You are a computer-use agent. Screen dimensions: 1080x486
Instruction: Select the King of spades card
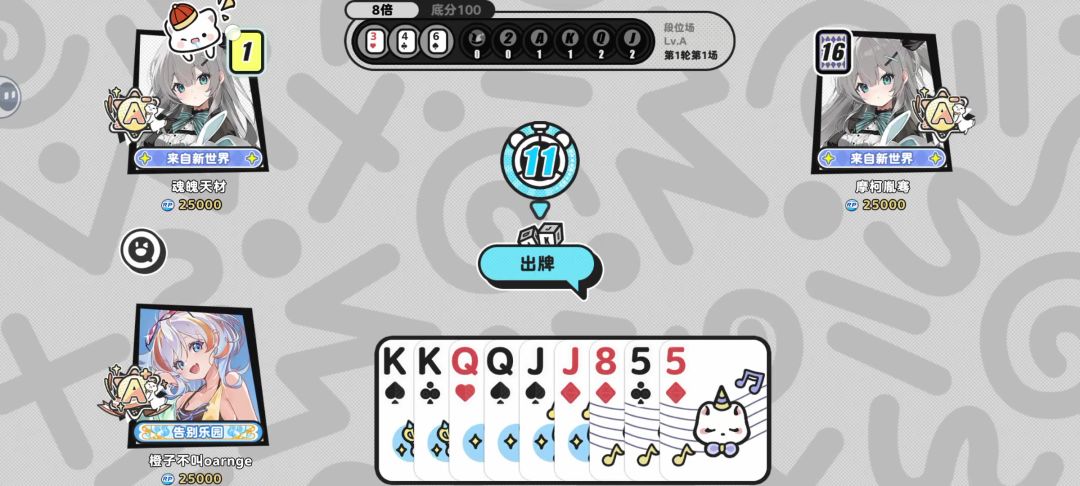click(x=395, y=410)
